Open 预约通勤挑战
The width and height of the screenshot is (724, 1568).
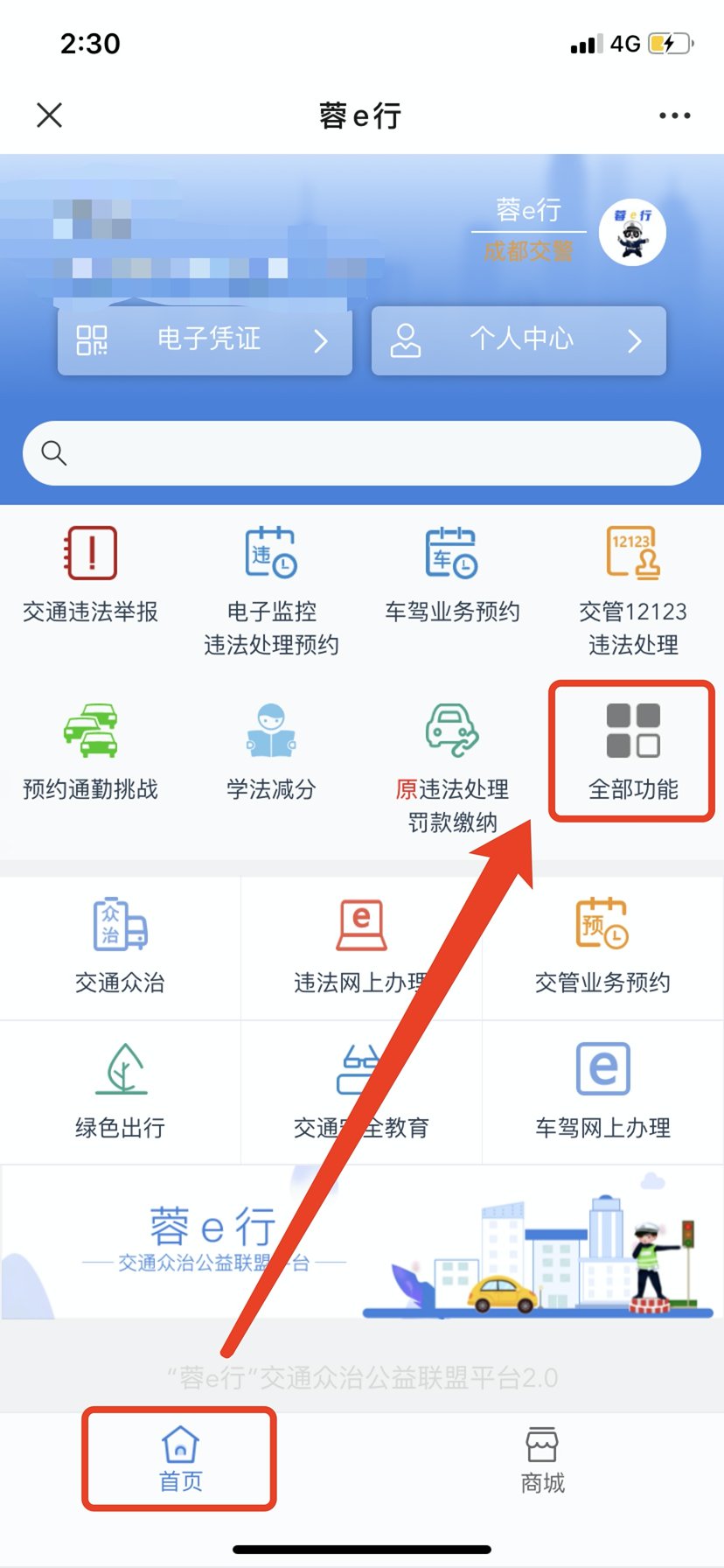click(x=91, y=751)
